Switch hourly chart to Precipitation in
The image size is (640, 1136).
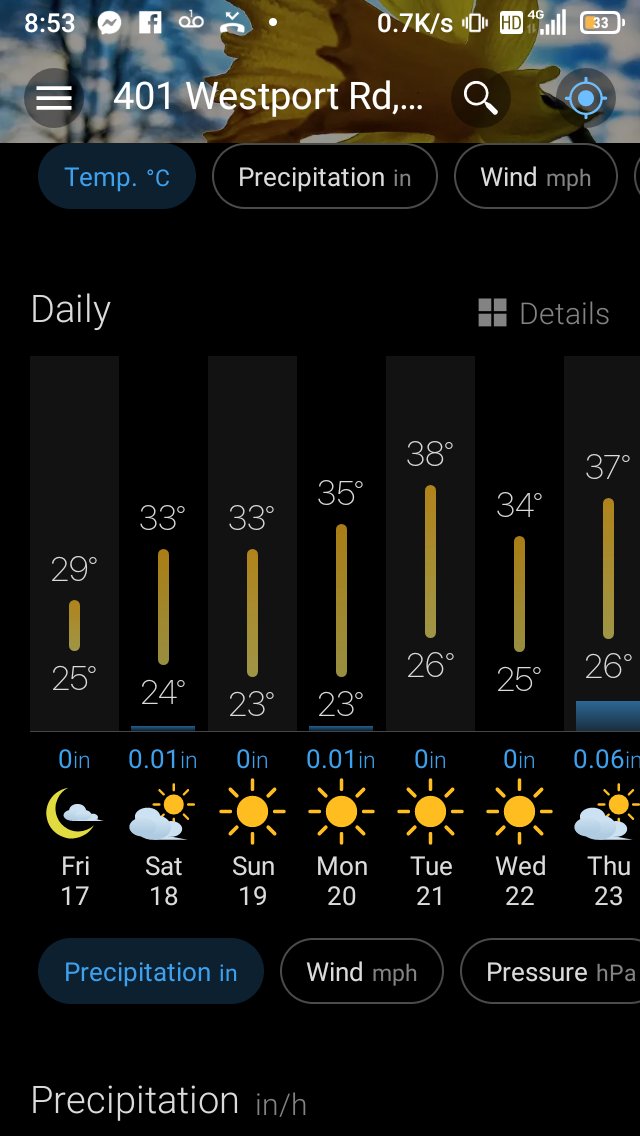325,178
